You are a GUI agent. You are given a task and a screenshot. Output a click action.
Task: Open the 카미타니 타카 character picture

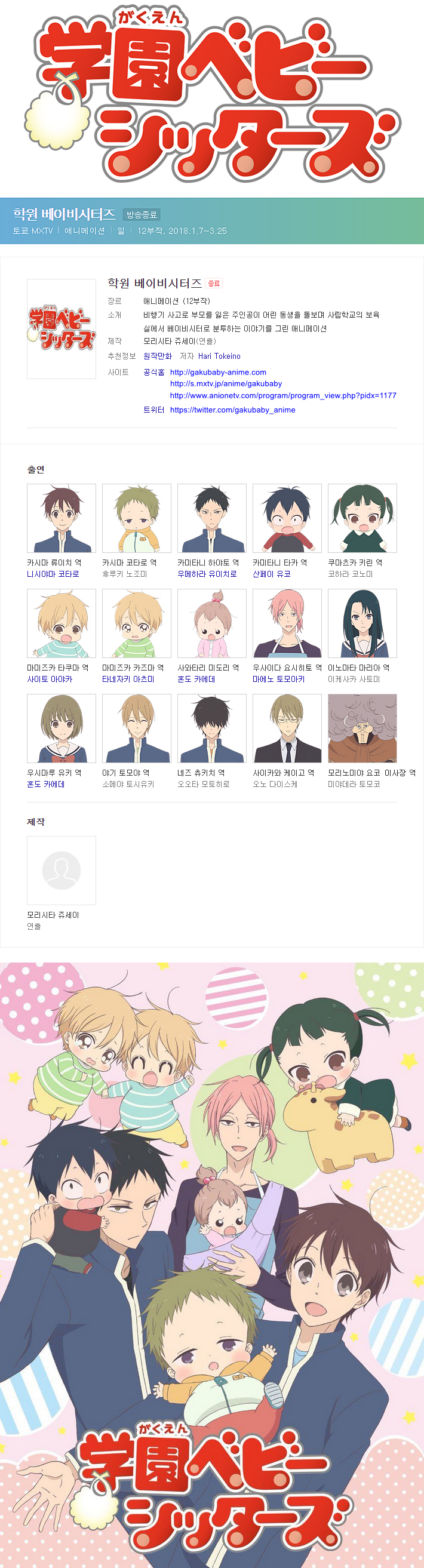[287, 518]
